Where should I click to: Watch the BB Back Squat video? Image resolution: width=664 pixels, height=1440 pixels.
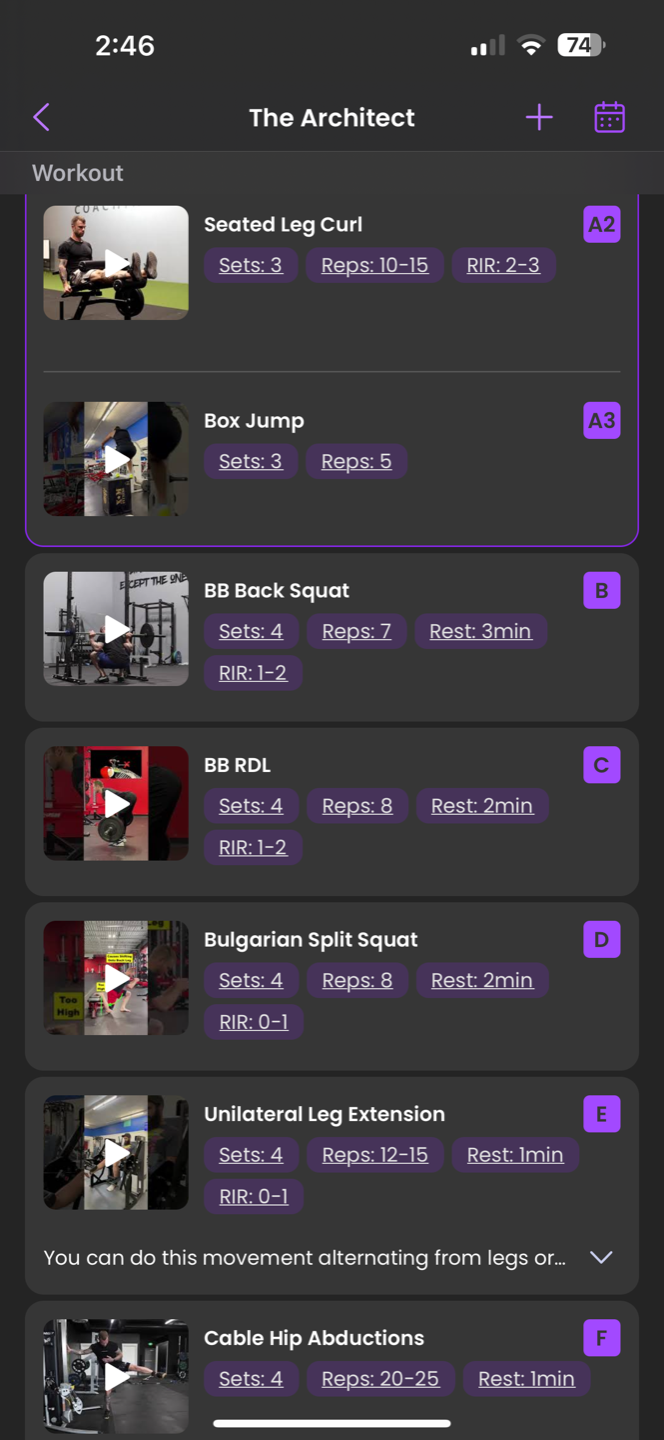click(116, 629)
